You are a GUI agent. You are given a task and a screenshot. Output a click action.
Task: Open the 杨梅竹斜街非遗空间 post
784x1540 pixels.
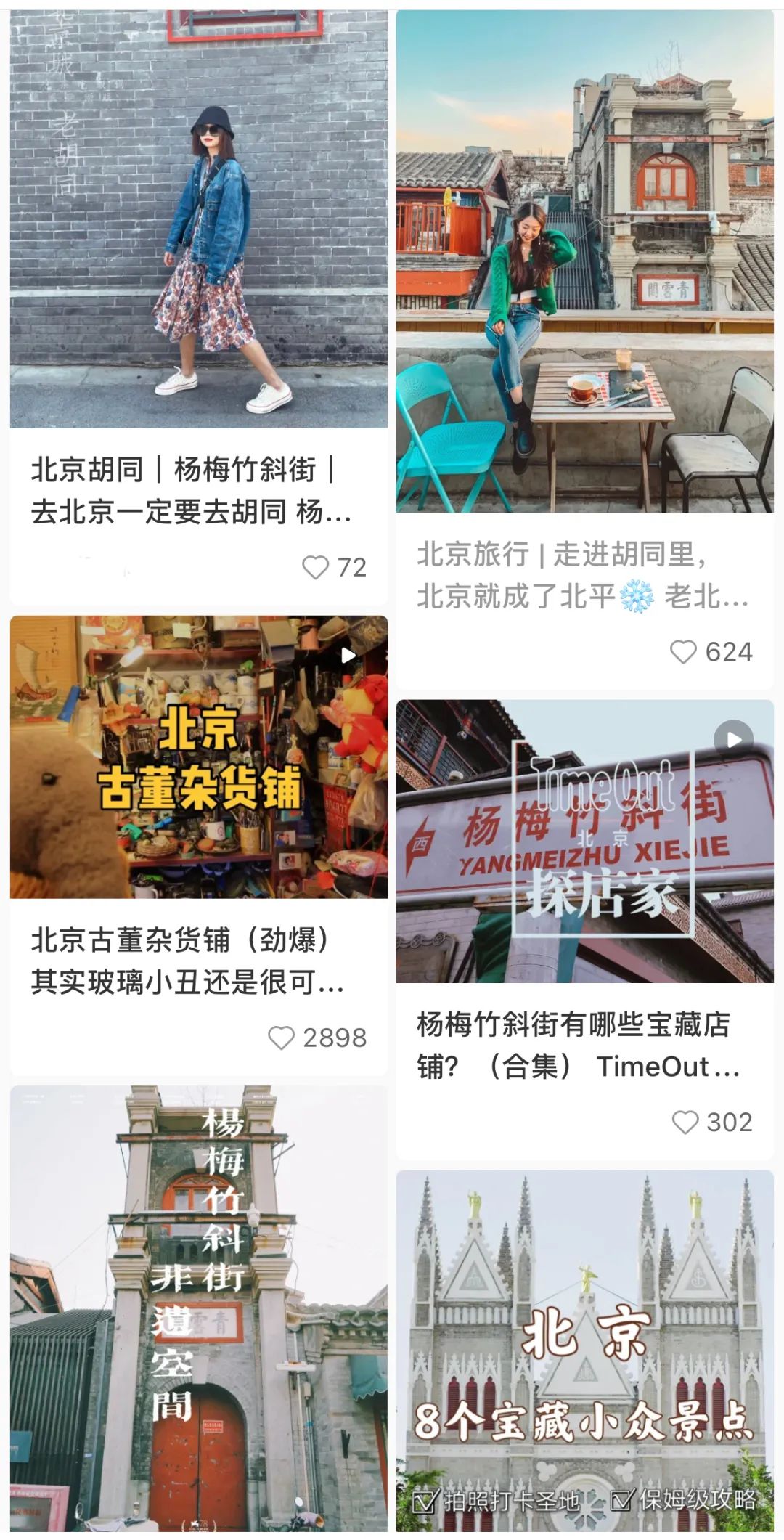(198, 1307)
